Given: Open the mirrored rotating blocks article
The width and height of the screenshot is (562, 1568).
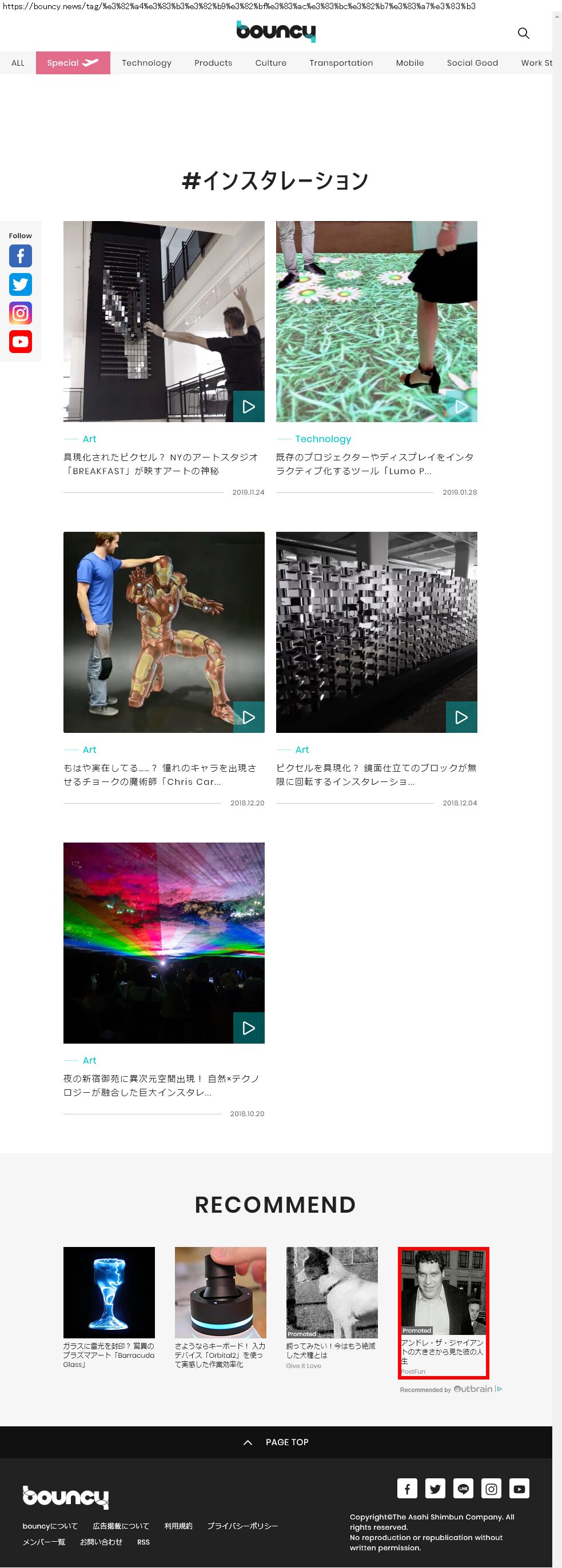Looking at the screenshot, I should [376, 632].
